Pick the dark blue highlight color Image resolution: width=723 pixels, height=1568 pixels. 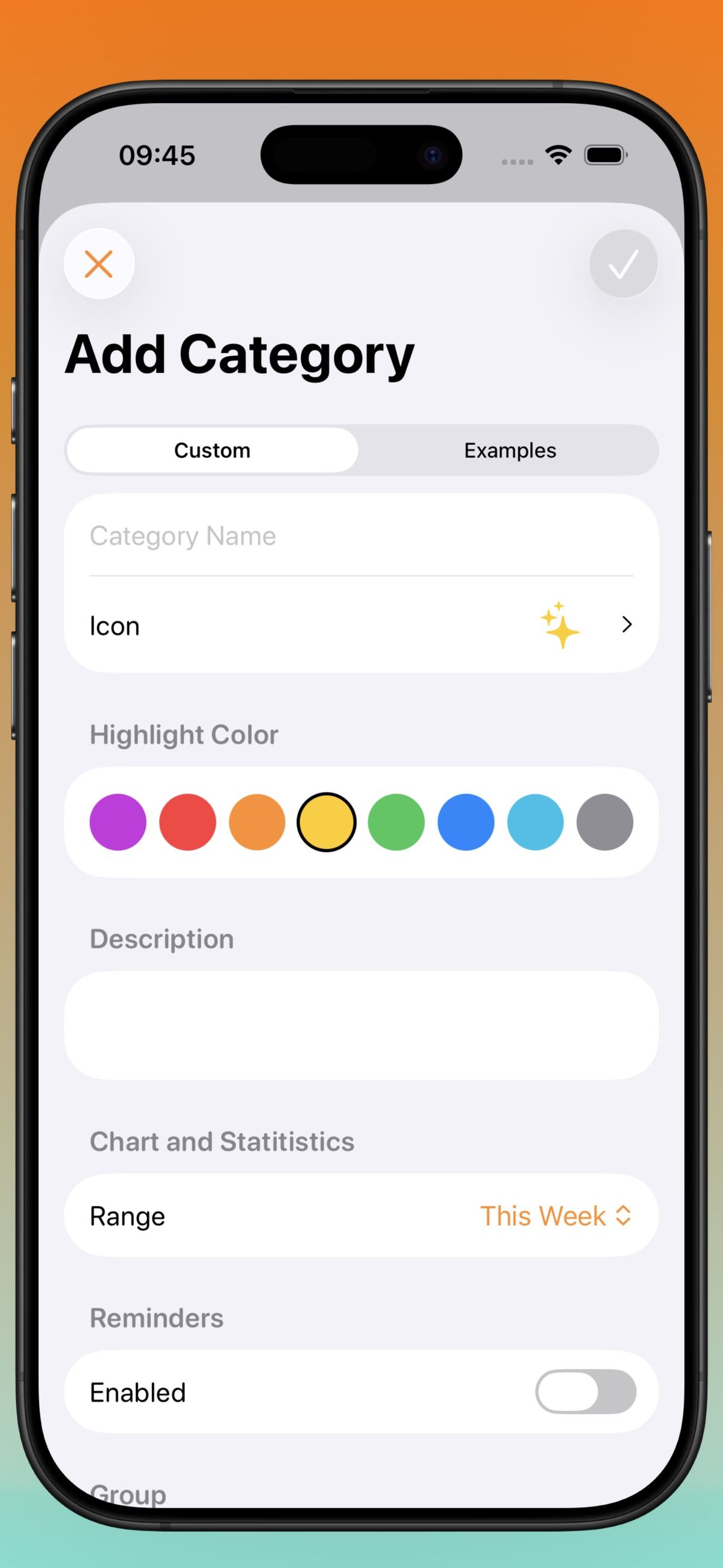click(x=466, y=822)
